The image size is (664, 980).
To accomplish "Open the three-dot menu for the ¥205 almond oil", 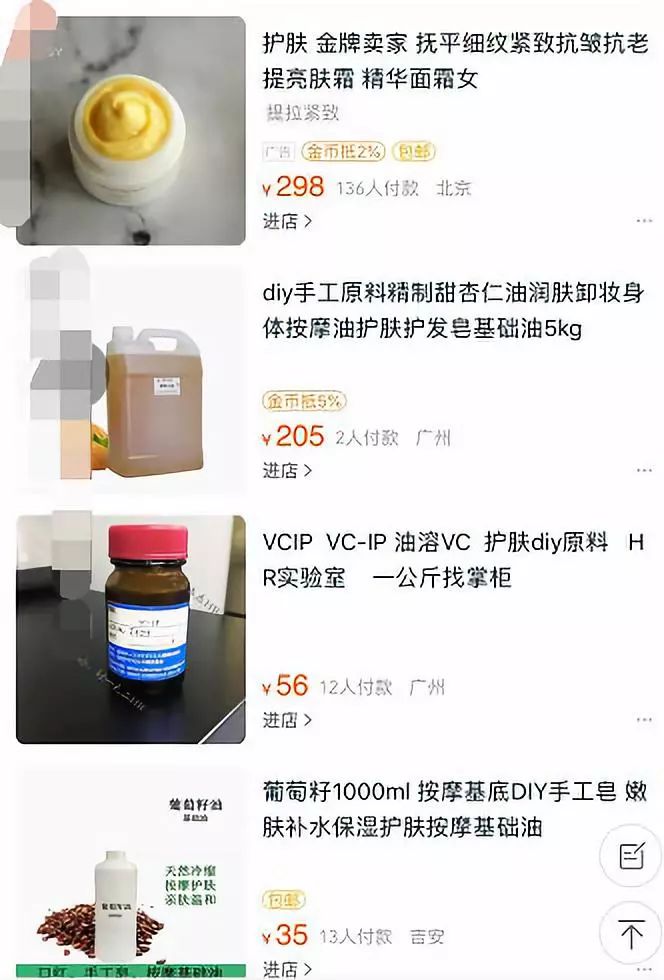I will point(644,470).
